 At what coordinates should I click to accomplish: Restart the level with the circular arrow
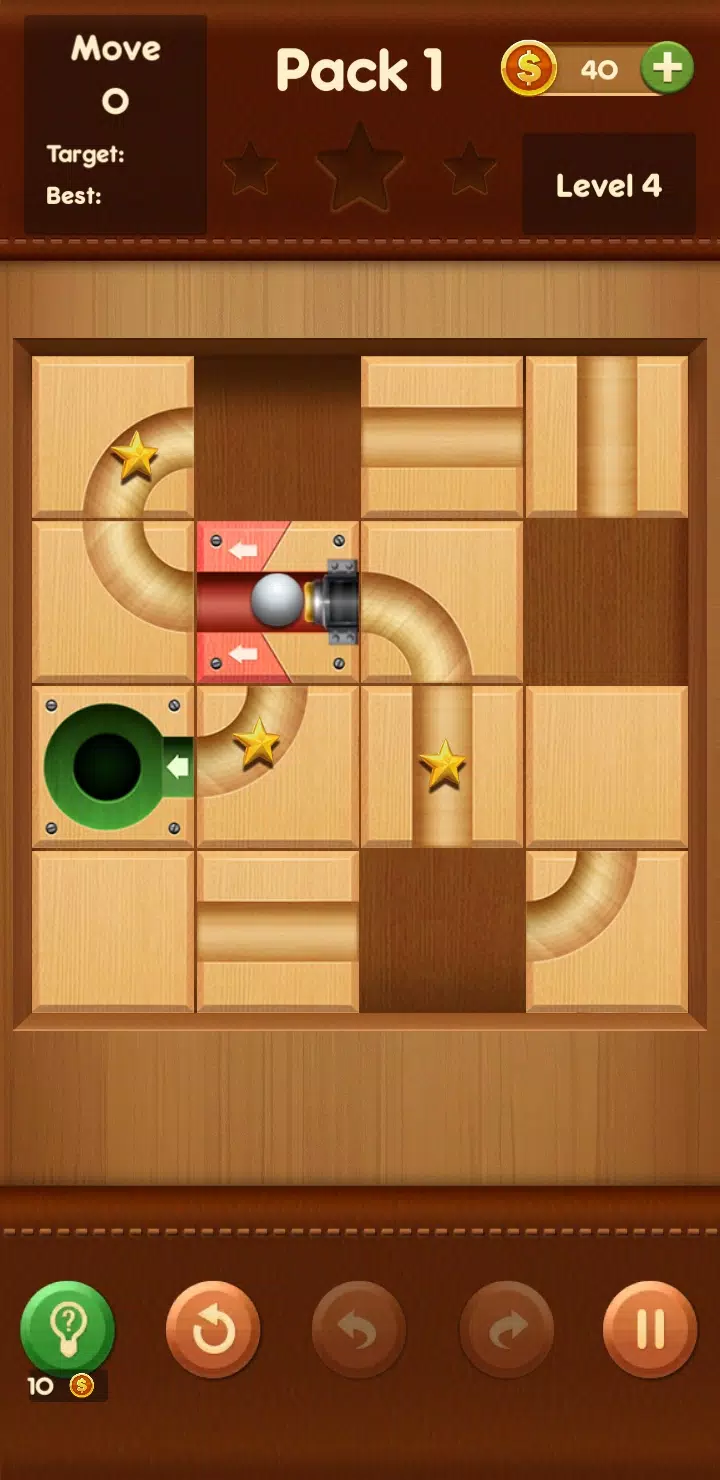pos(213,1329)
